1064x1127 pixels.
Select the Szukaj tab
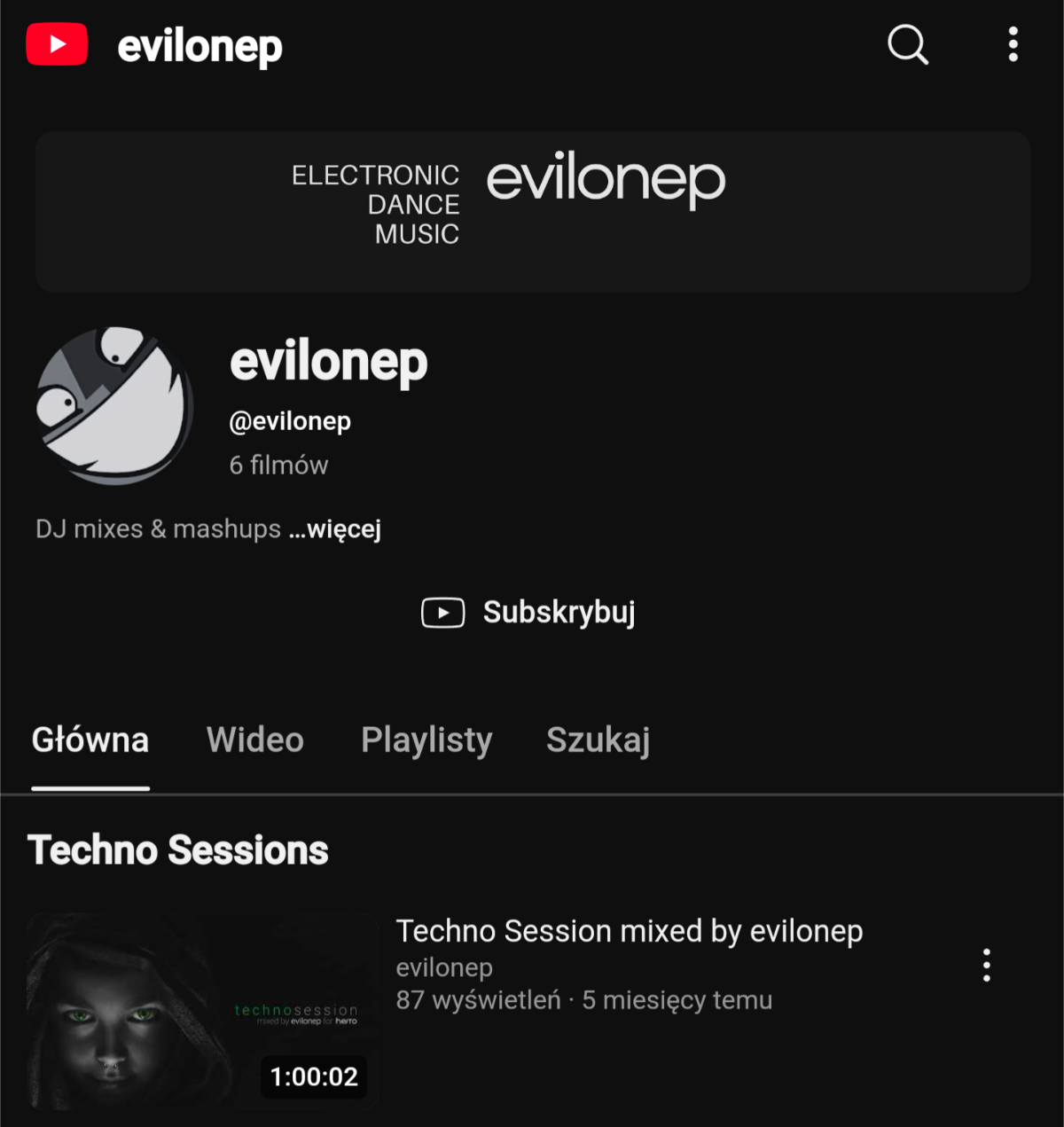(598, 740)
